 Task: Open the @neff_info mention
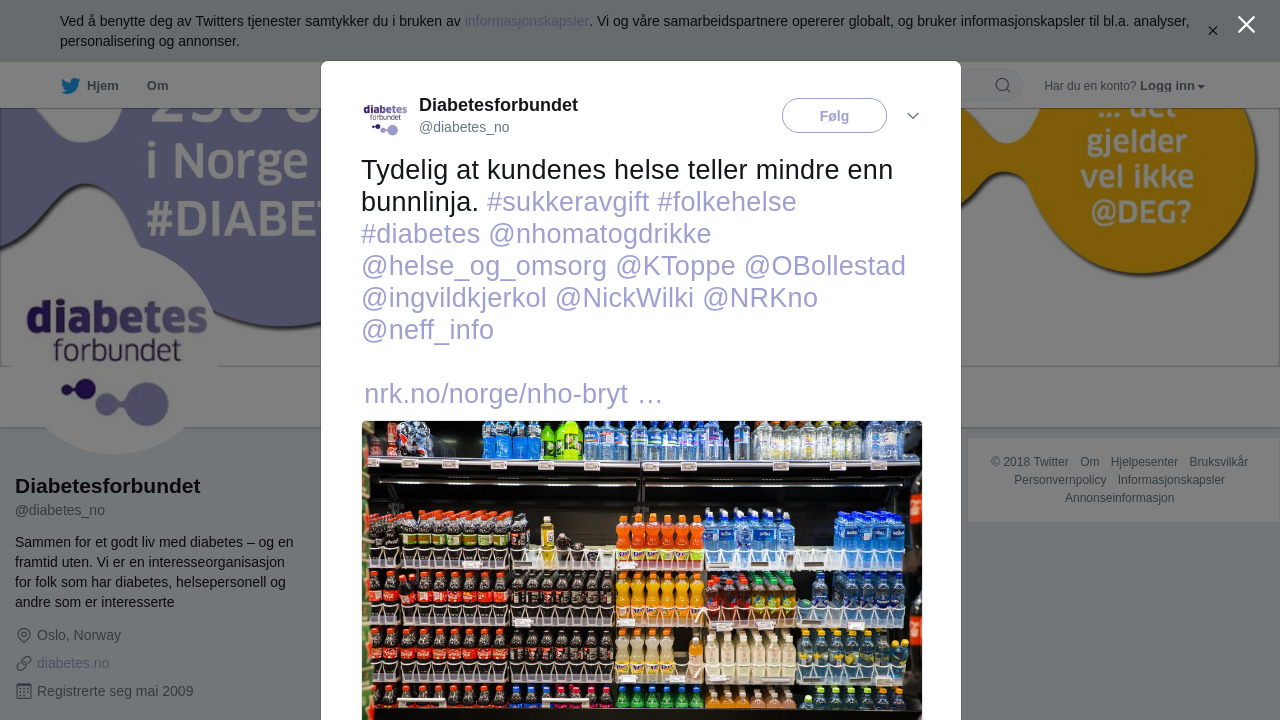pyautogui.click(x=427, y=330)
